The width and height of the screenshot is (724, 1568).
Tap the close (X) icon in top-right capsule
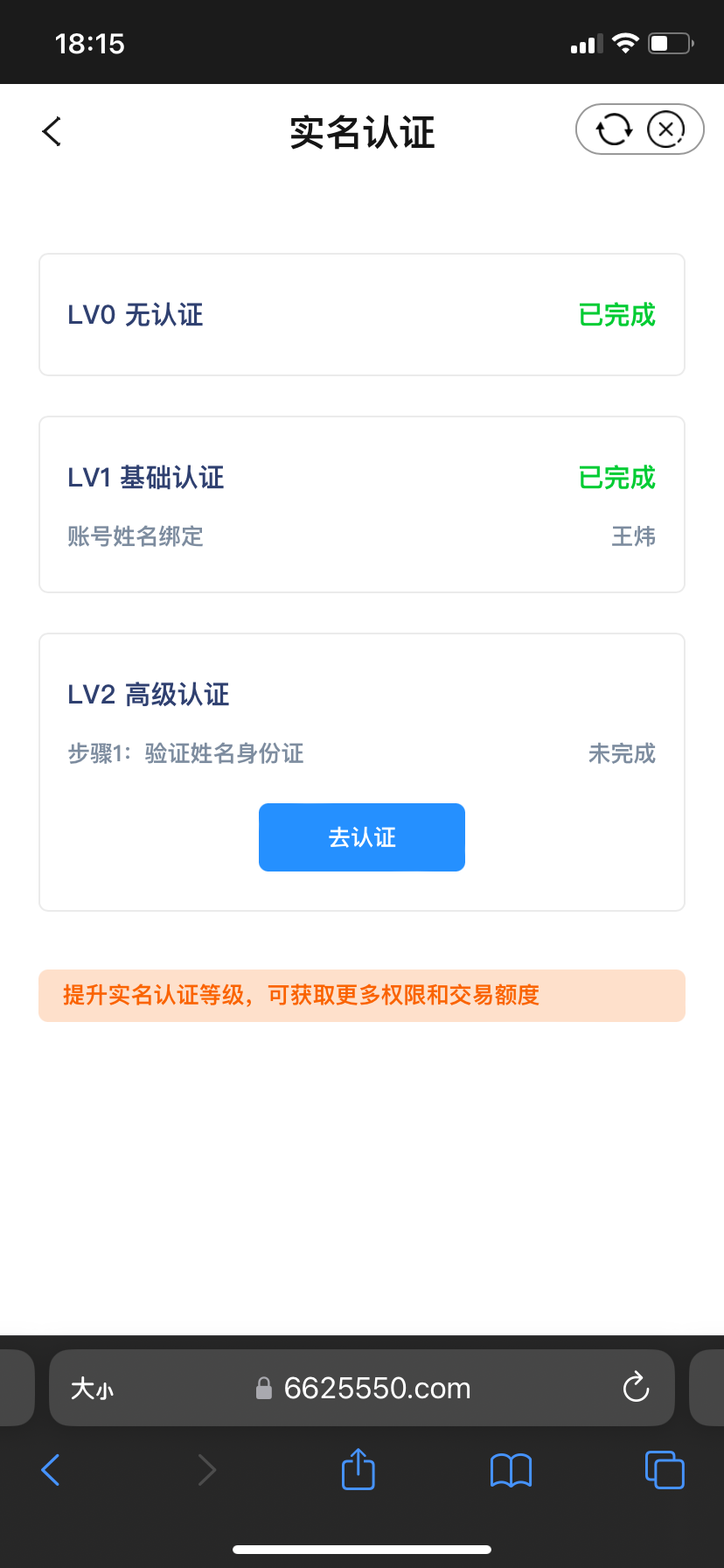click(x=667, y=129)
